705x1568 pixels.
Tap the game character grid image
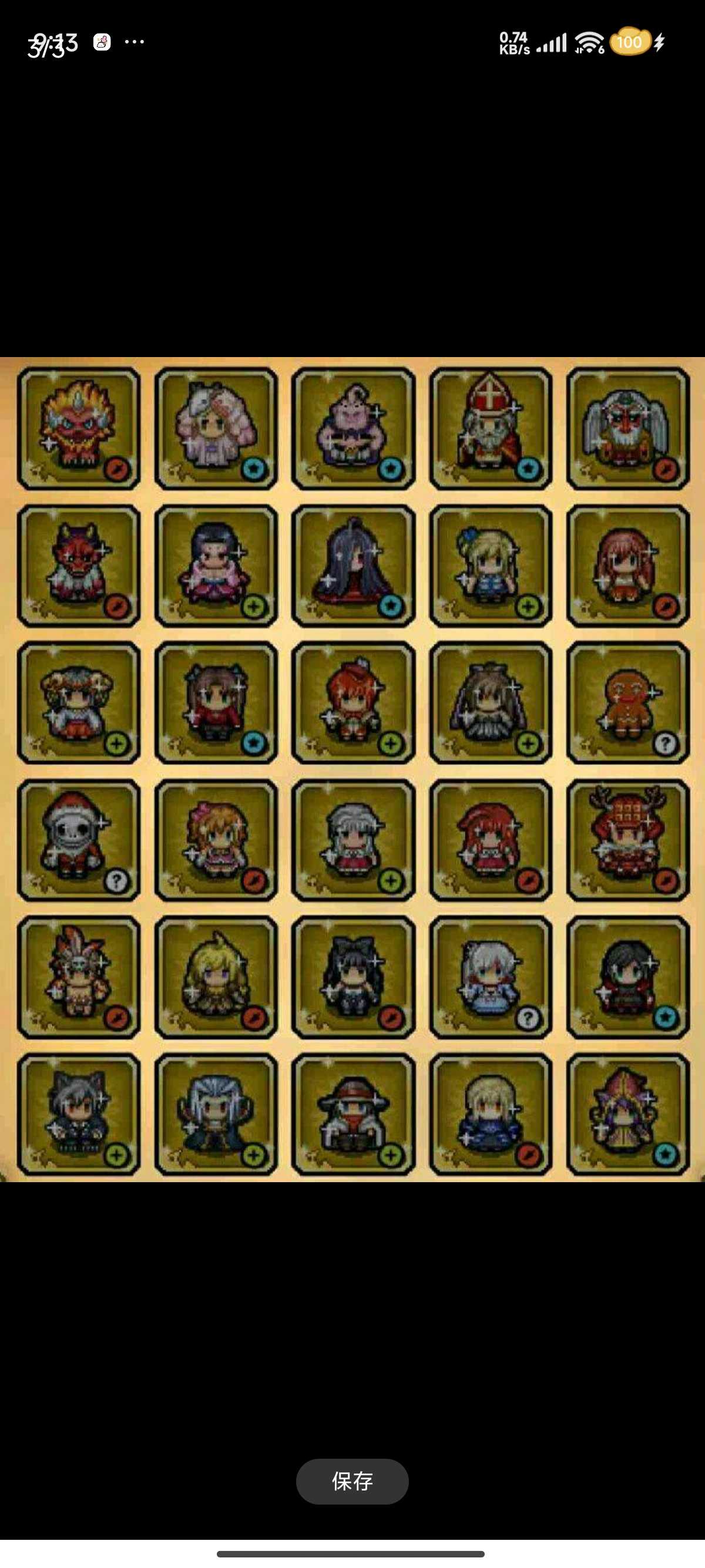click(x=352, y=769)
